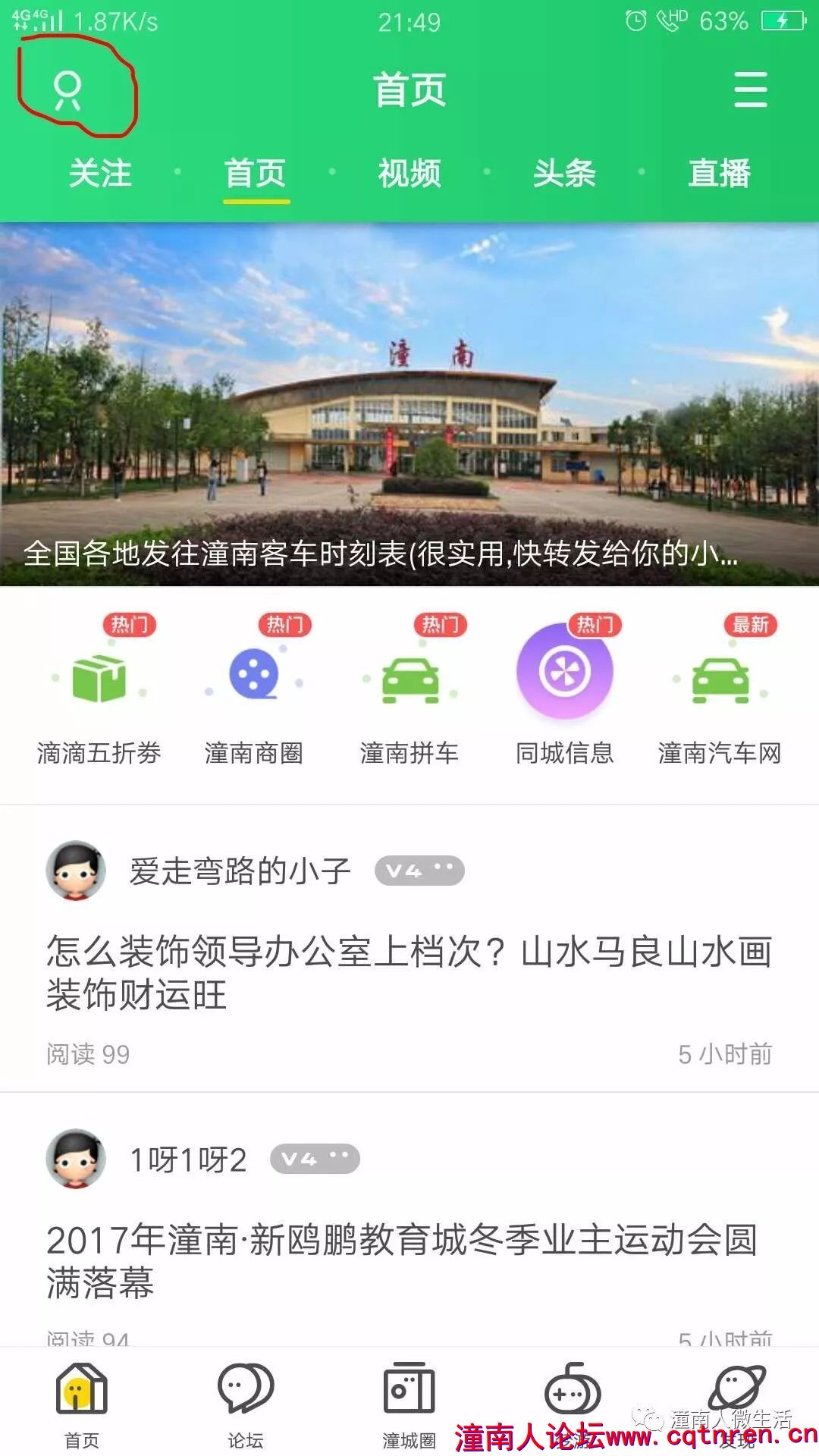Open the 新鸥鹏教育城 运动会 post
The height and width of the screenshot is (1456, 819).
[x=402, y=1261]
